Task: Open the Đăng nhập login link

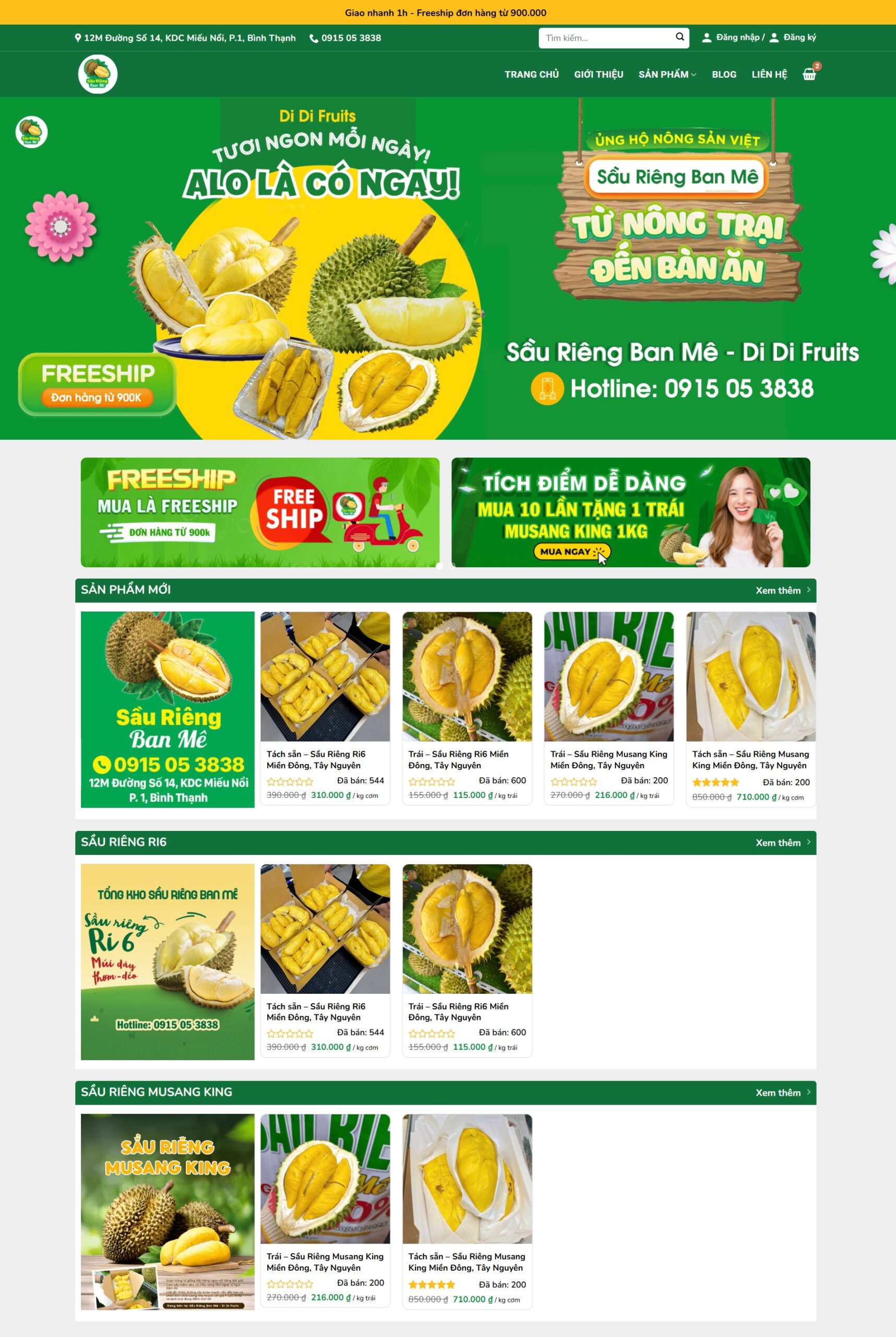Action: point(737,37)
